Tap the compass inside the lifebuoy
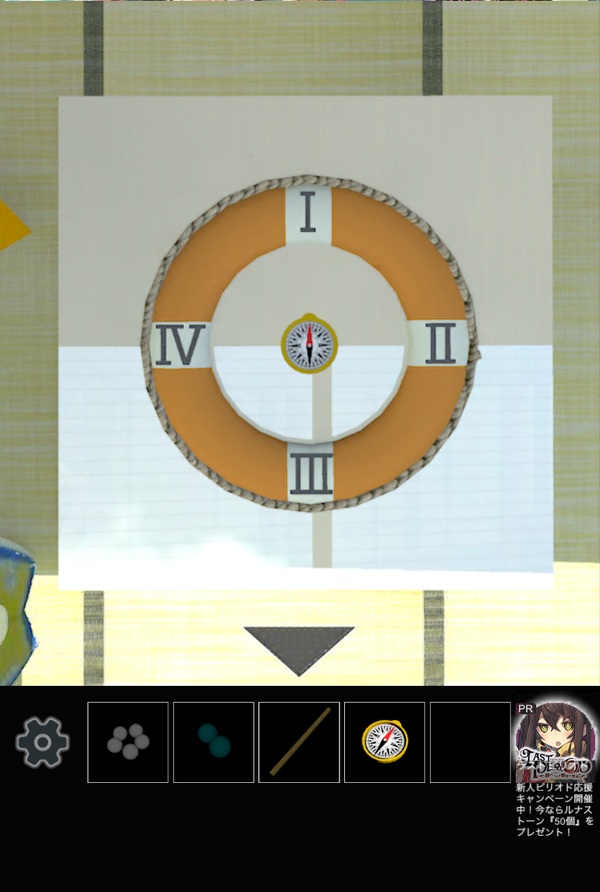The image size is (600, 892). pos(310,344)
